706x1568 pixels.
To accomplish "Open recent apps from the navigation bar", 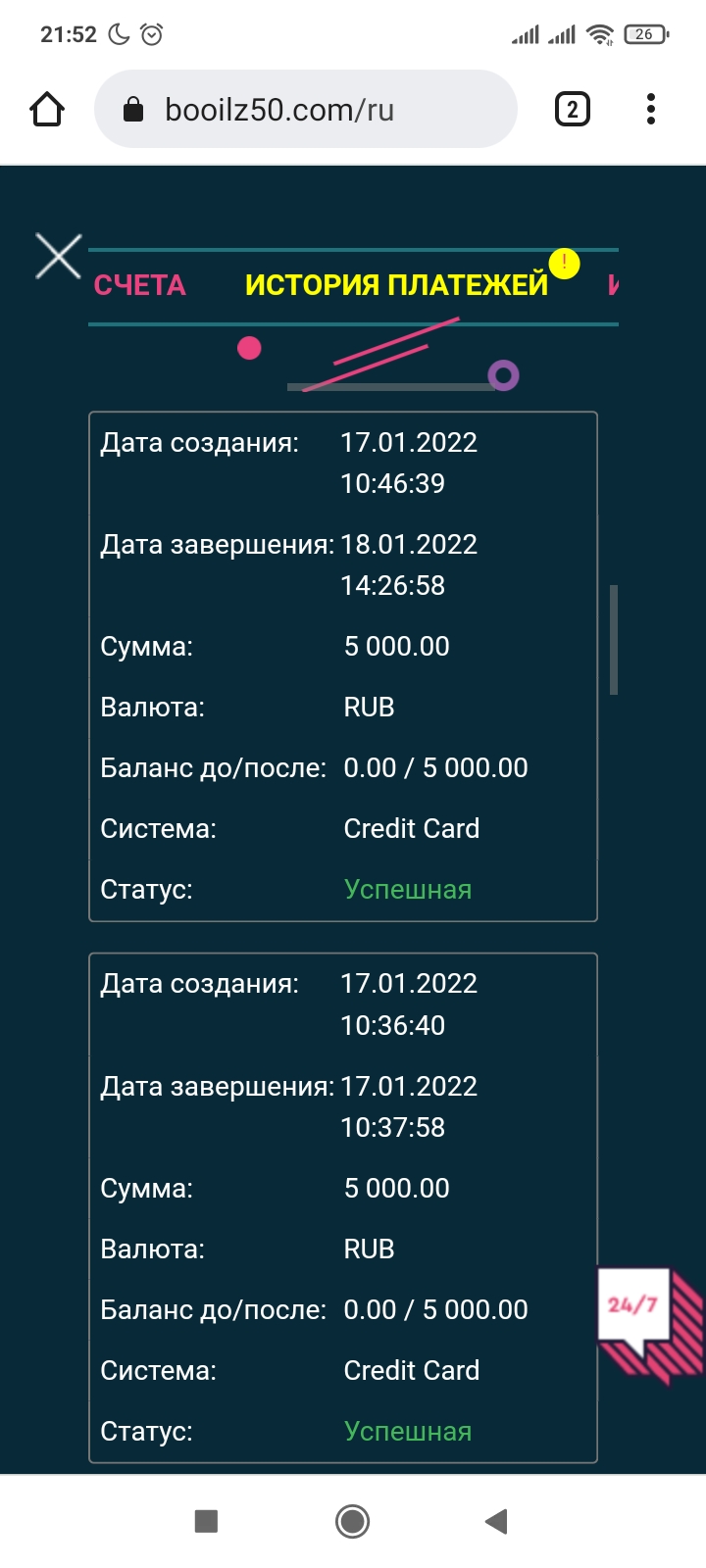I will click(x=206, y=1521).
